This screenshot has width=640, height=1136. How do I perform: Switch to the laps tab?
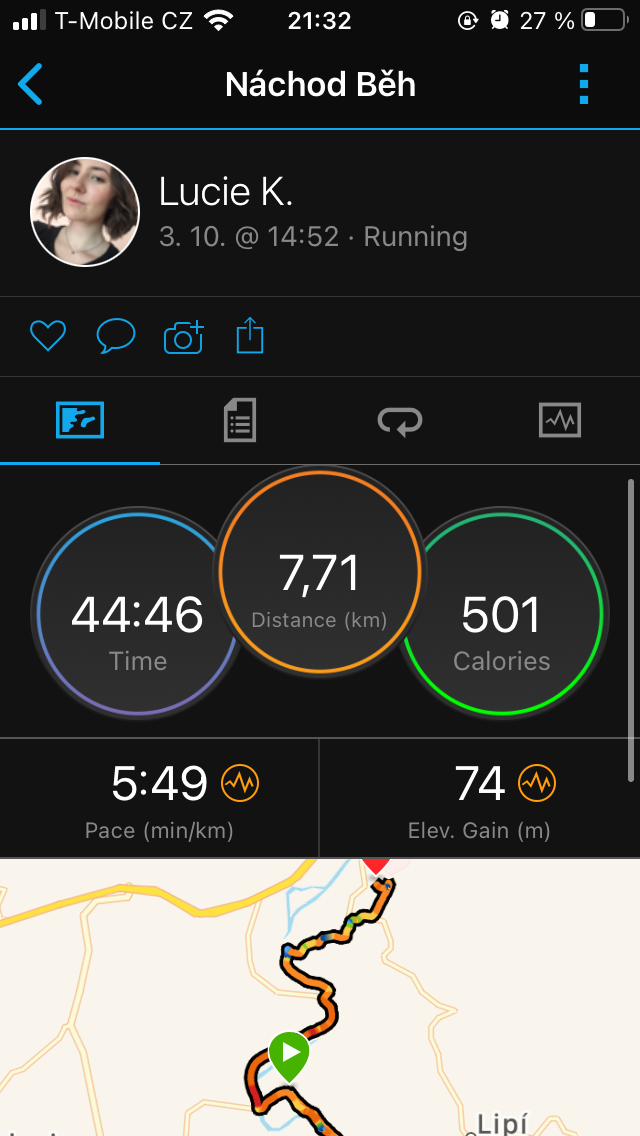coord(400,420)
